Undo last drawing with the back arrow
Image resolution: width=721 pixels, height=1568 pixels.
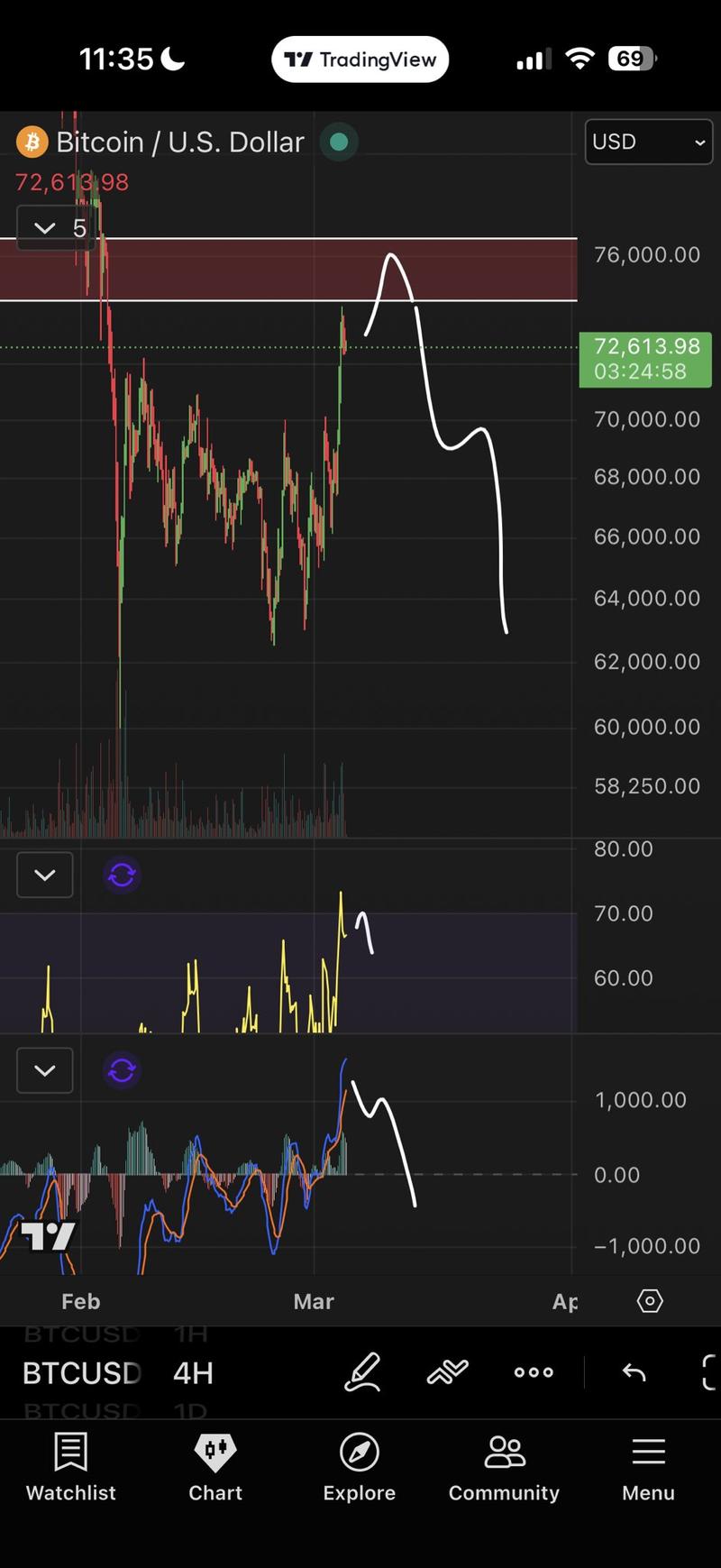(x=633, y=1372)
